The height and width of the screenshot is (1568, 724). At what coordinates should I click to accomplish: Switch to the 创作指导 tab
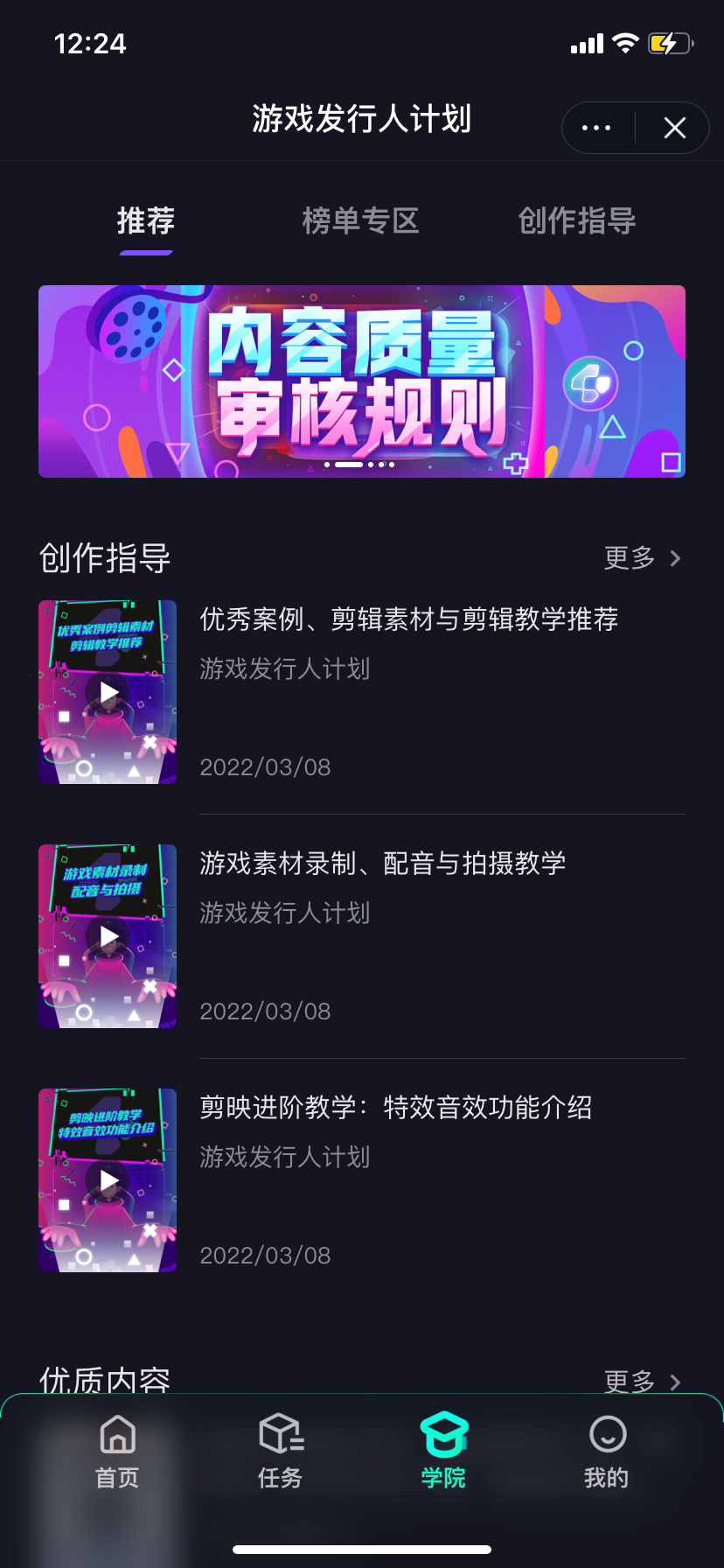point(577,221)
